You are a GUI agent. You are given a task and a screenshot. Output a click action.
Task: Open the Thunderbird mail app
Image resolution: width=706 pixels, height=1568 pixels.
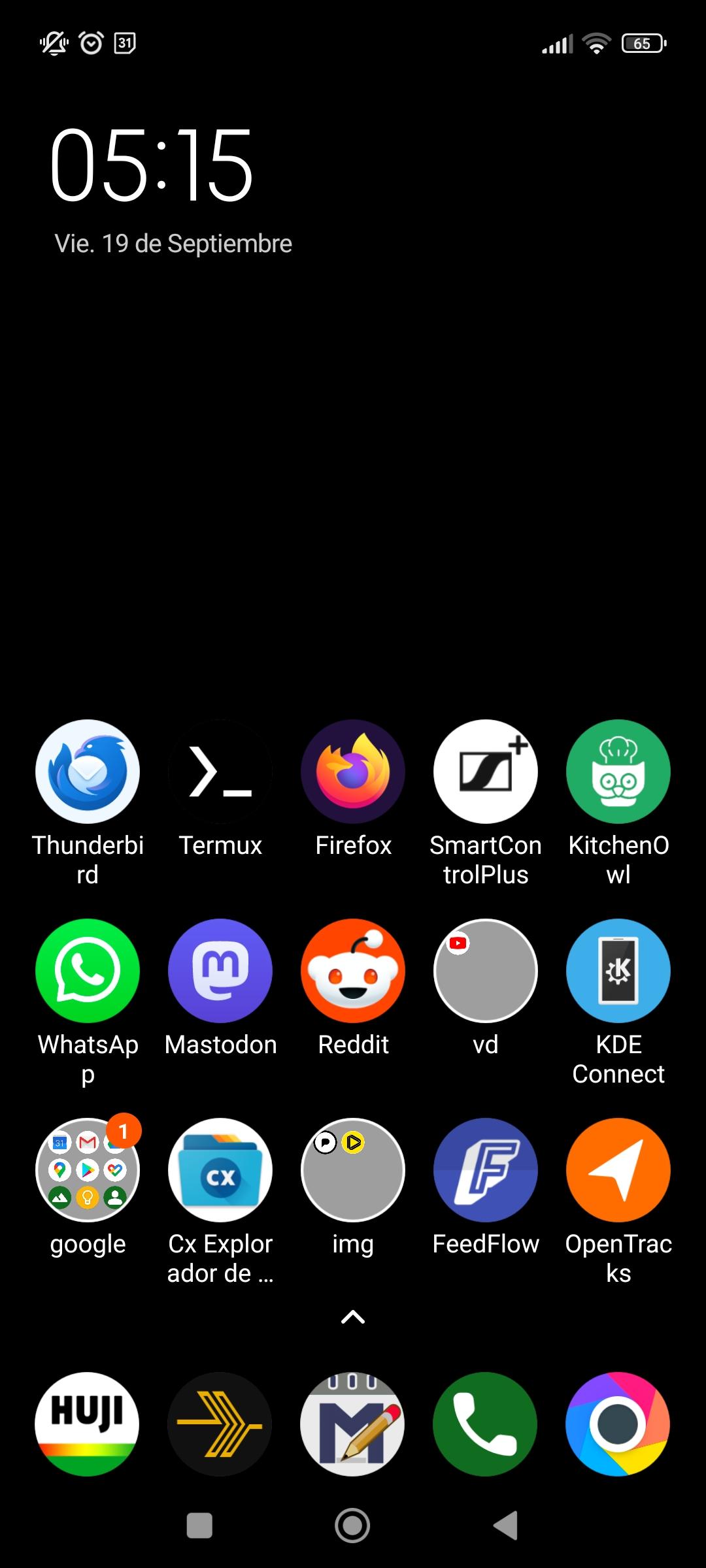(x=88, y=772)
